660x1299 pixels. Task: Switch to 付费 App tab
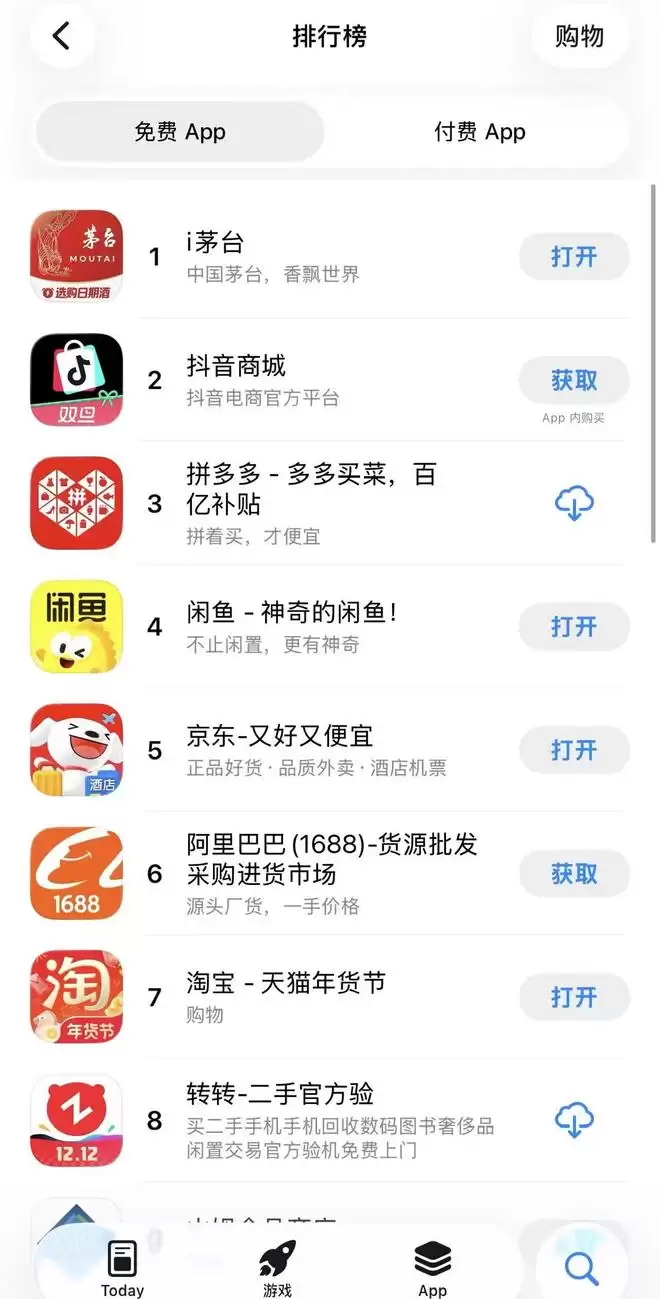click(479, 132)
